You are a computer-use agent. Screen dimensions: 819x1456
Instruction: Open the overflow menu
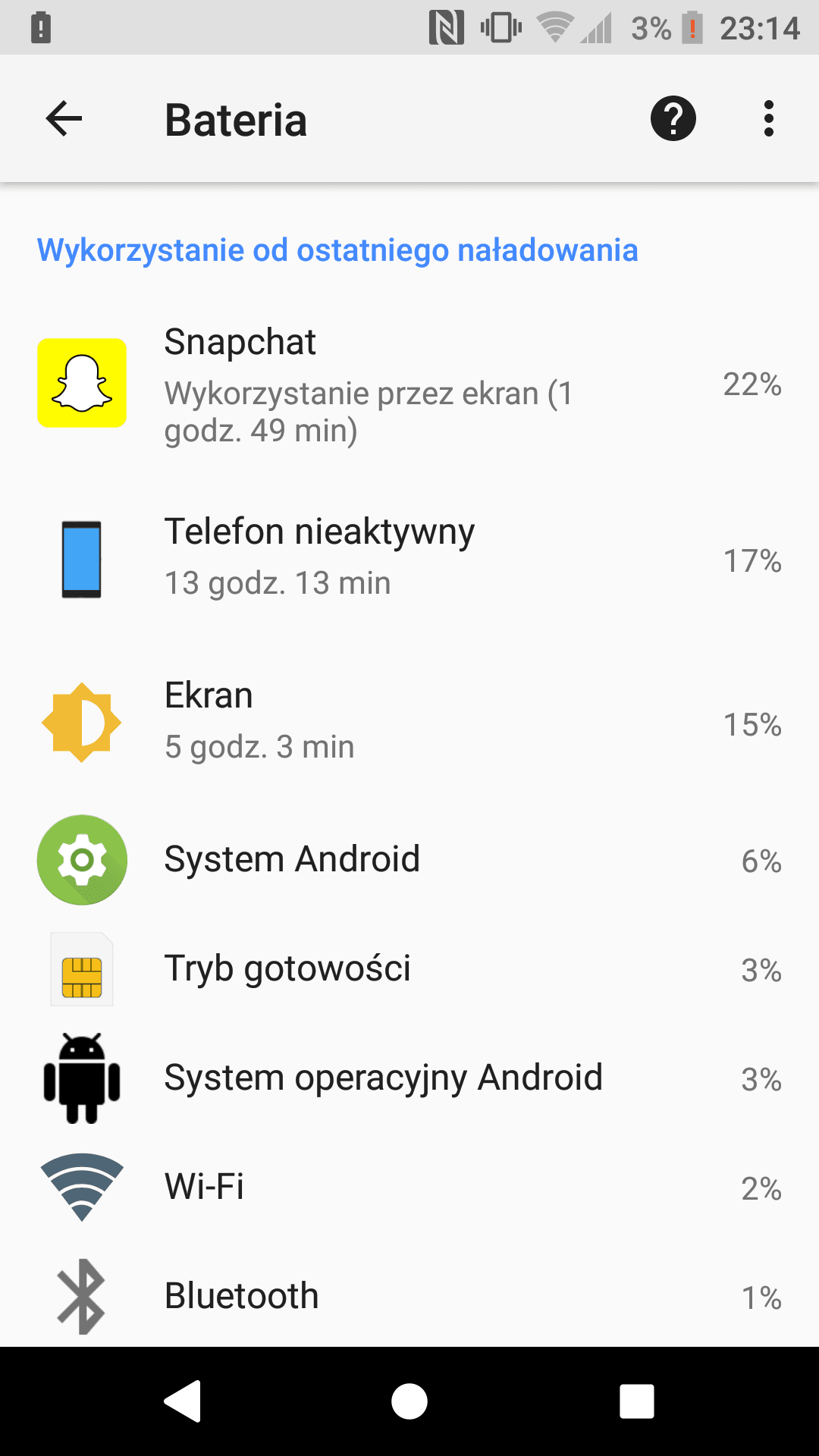tap(769, 119)
